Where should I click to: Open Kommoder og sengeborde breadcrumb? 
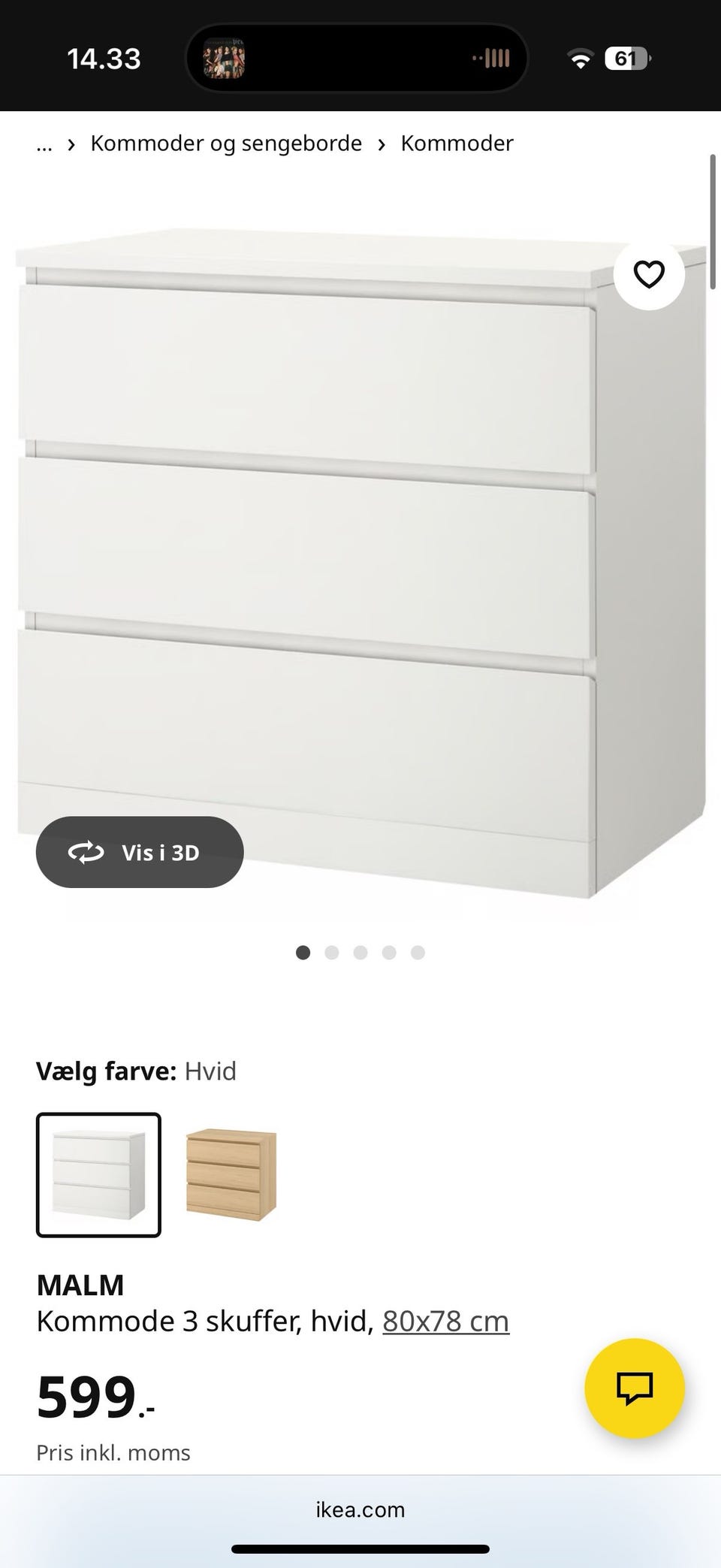pyautogui.click(x=225, y=143)
